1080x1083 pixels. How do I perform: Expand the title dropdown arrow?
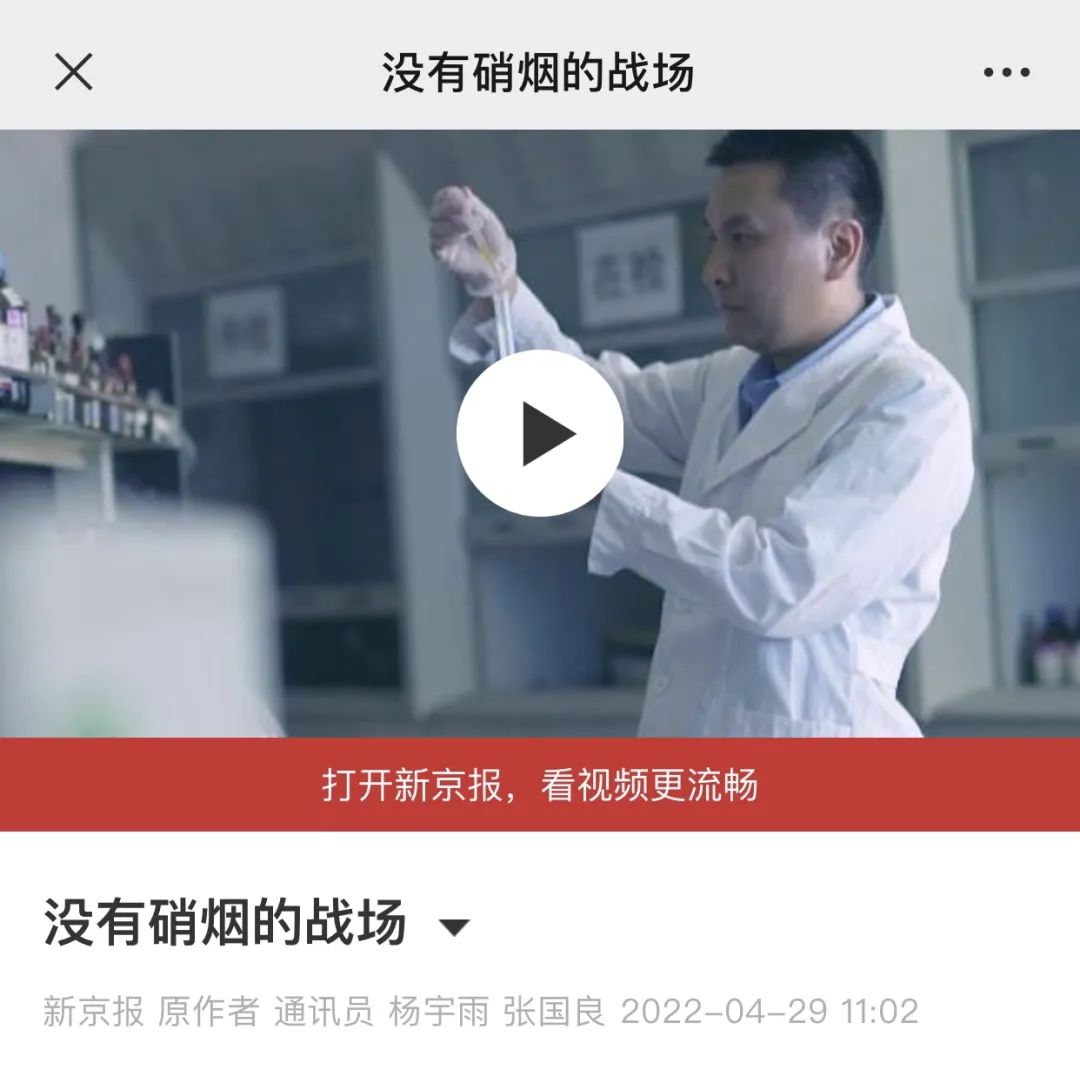click(x=454, y=927)
